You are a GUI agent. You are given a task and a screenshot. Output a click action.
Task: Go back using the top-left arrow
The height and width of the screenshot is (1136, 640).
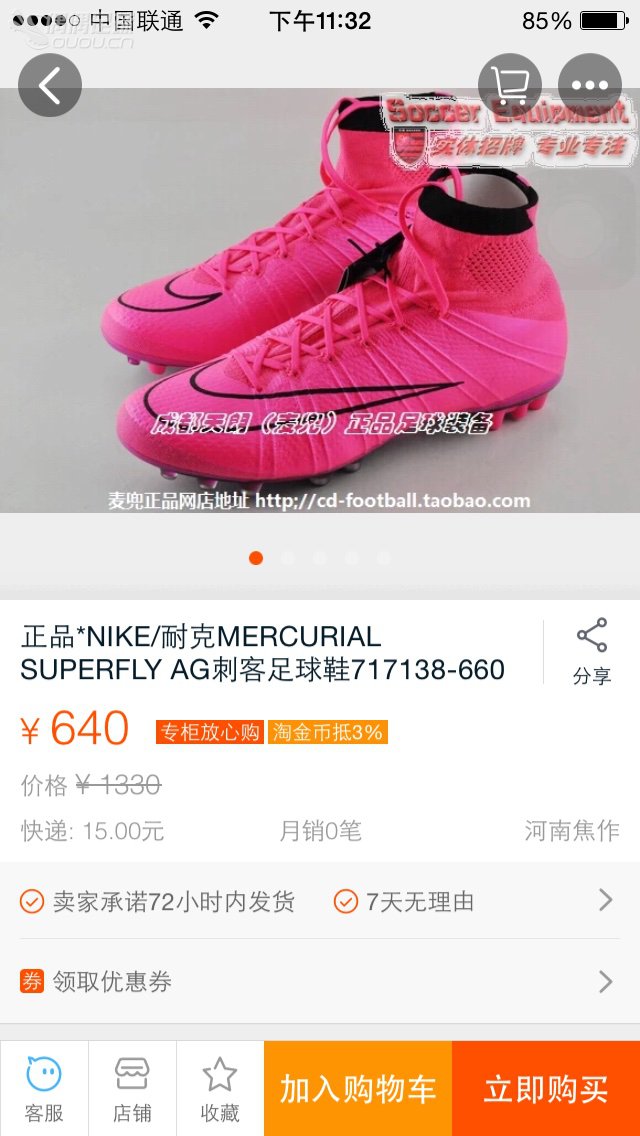[x=50, y=85]
